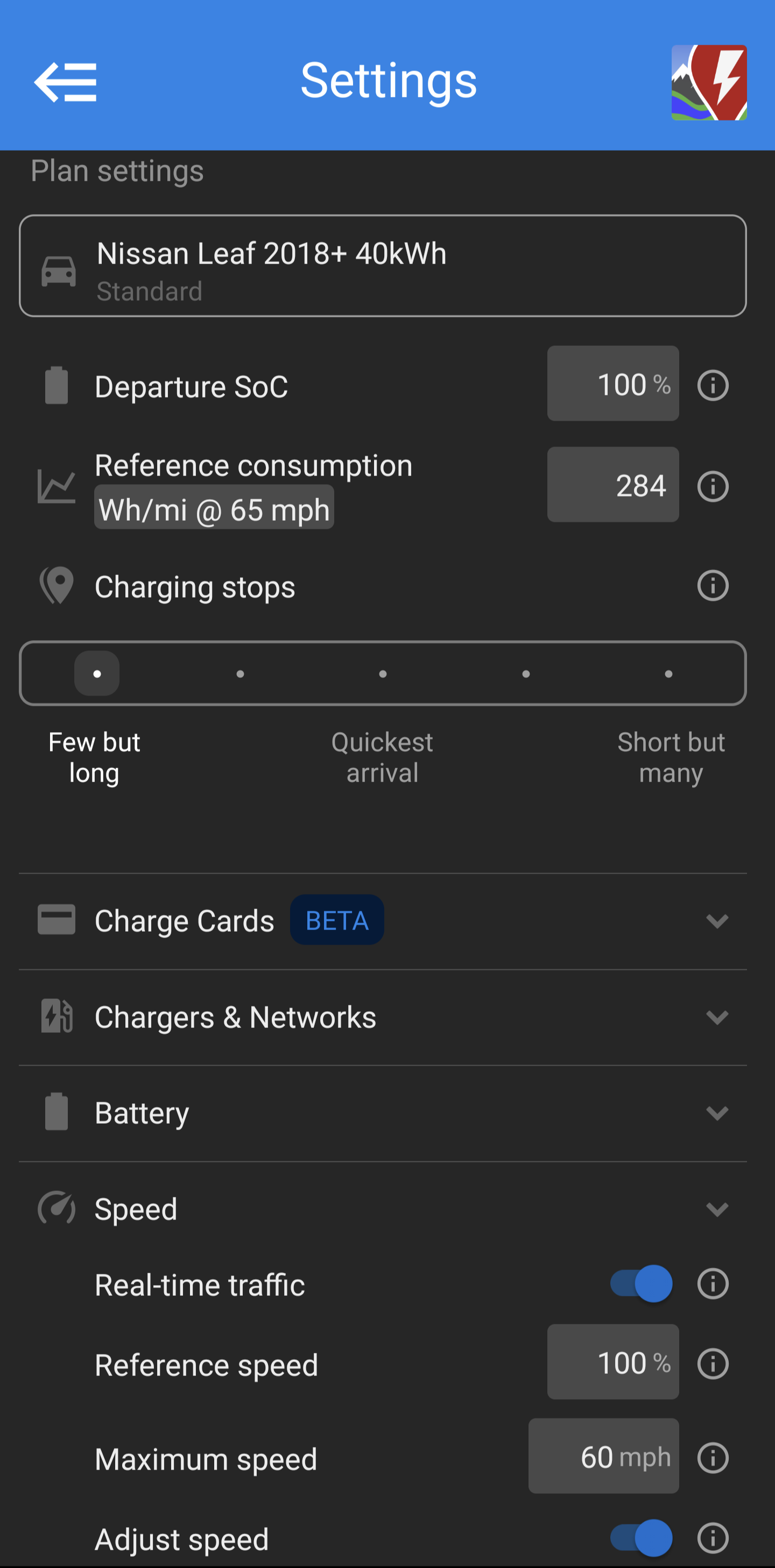Edit the Reference speed percentage
The width and height of the screenshot is (775, 1568).
click(x=612, y=1363)
